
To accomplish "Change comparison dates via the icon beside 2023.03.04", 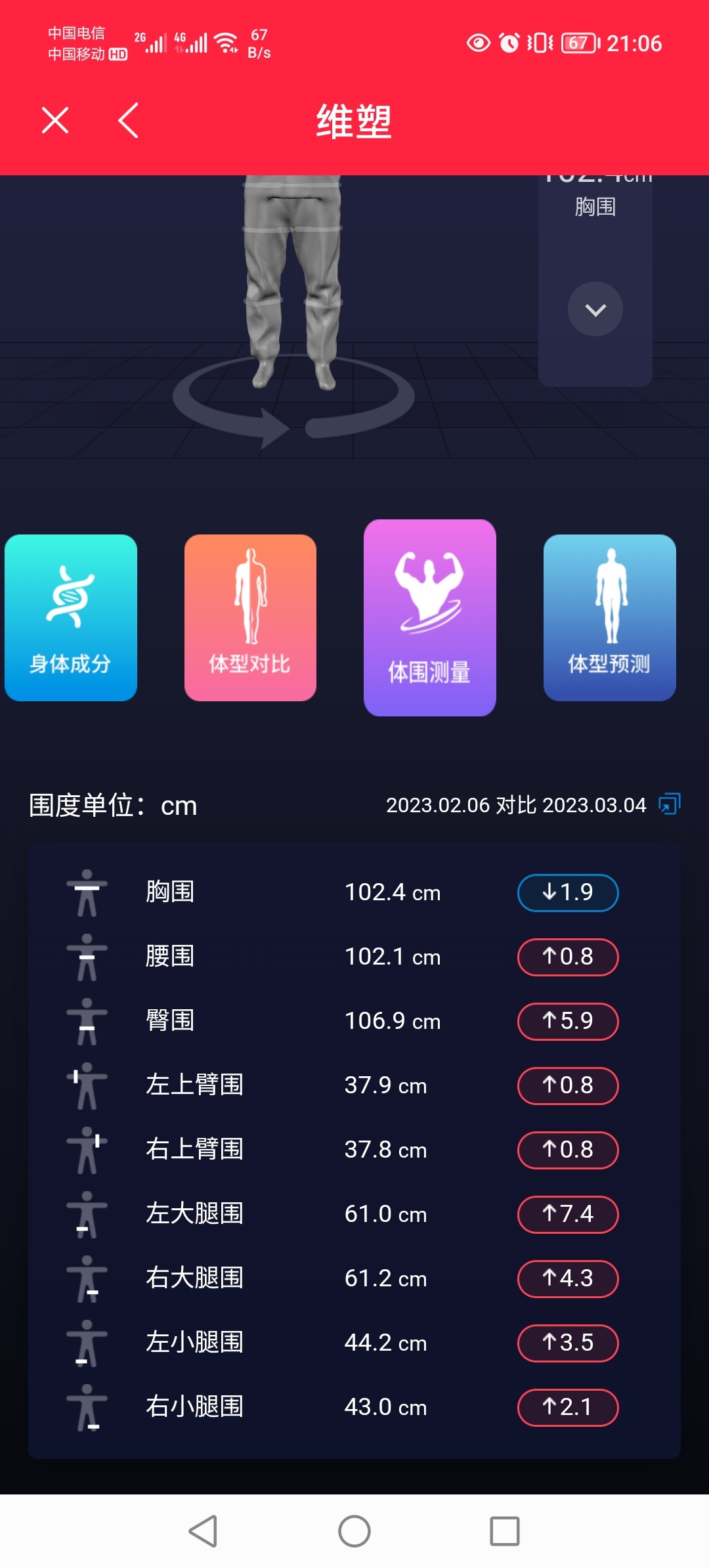I will (669, 804).
